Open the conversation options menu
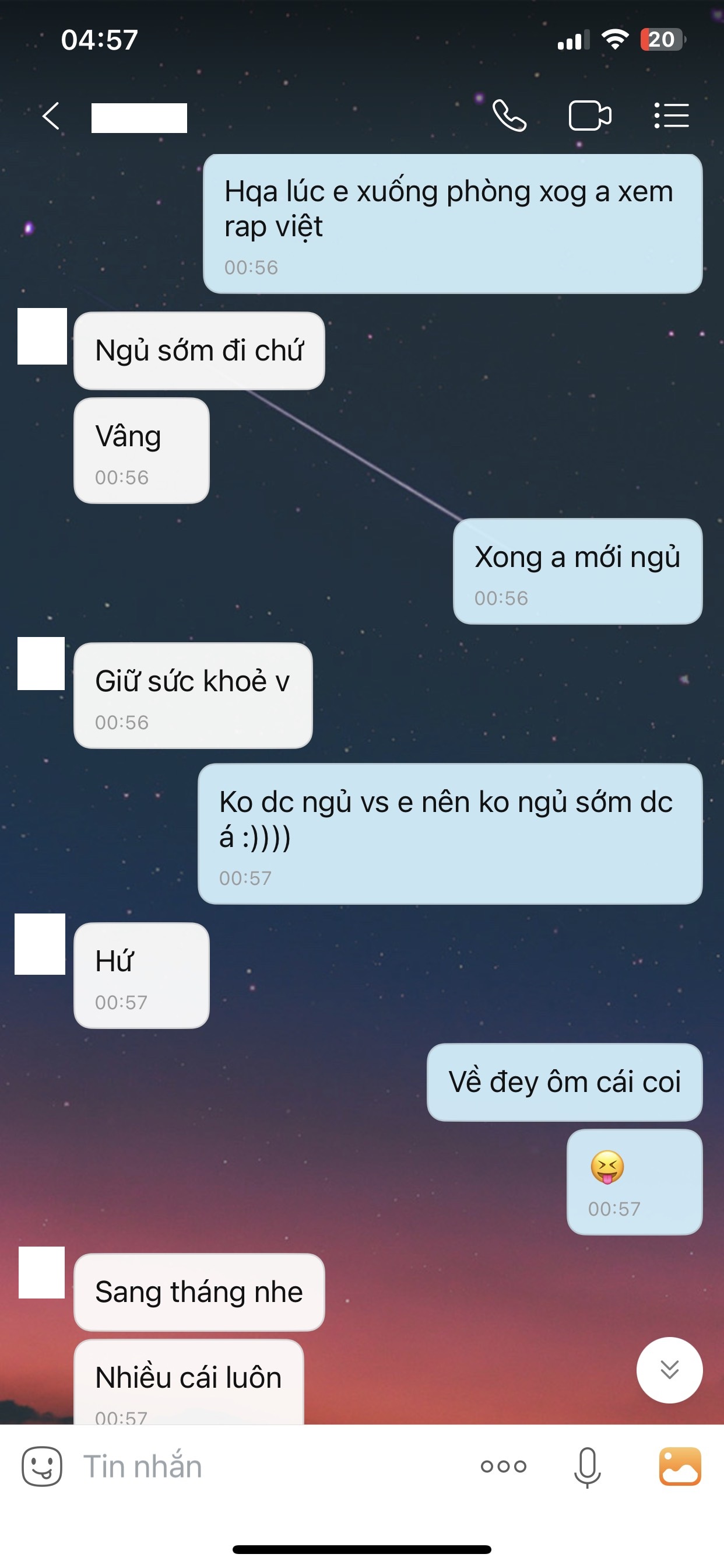Screen dimensions: 724x1568 pos(671,116)
